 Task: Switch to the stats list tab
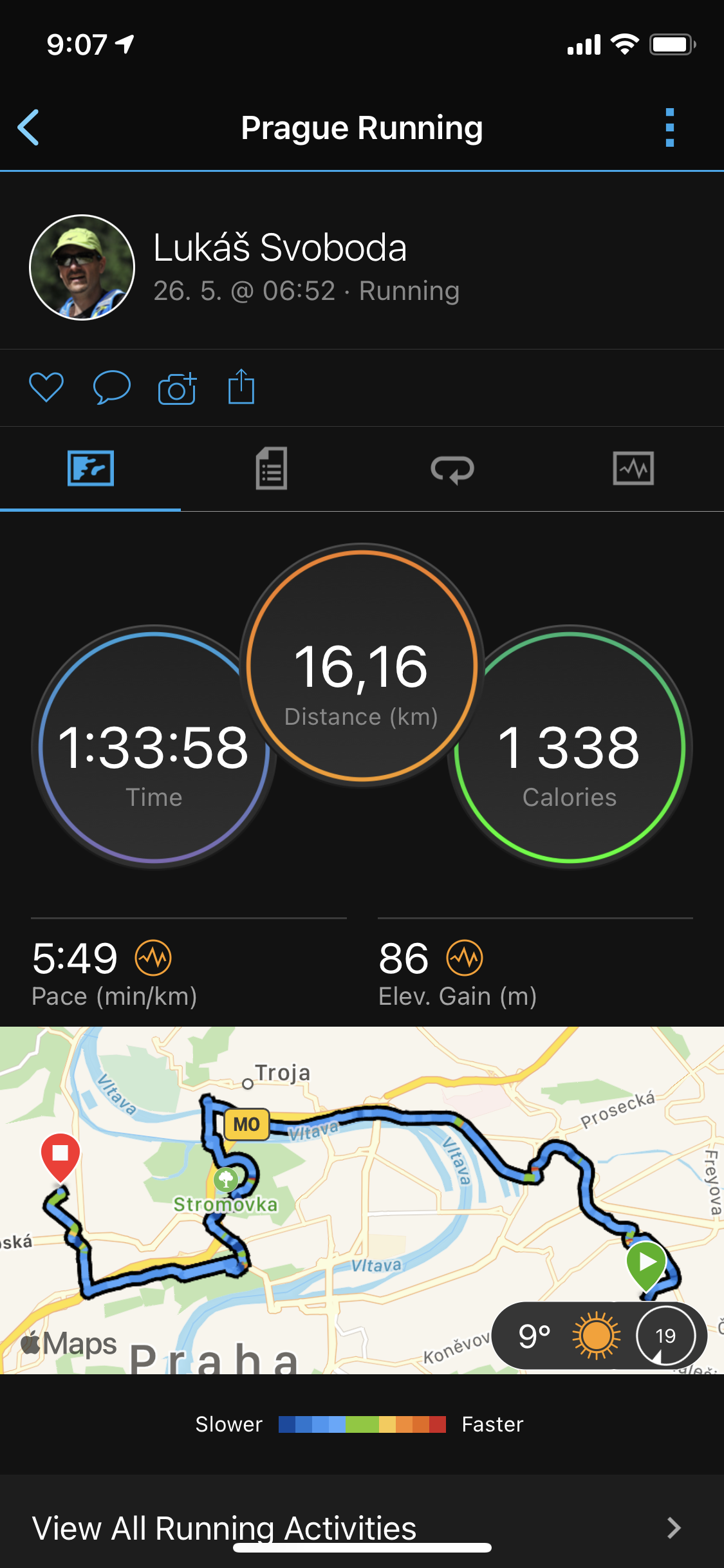(272, 469)
